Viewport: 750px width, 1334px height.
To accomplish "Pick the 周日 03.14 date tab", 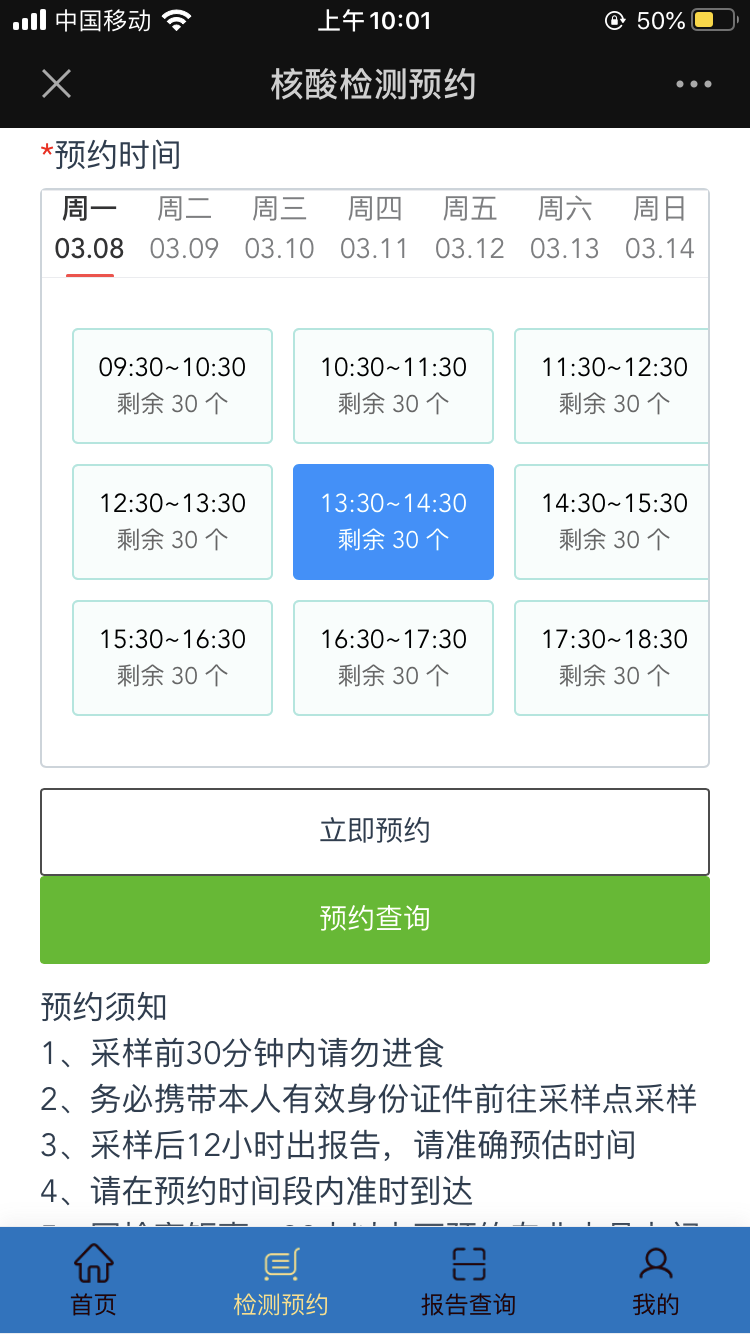I will coord(660,229).
